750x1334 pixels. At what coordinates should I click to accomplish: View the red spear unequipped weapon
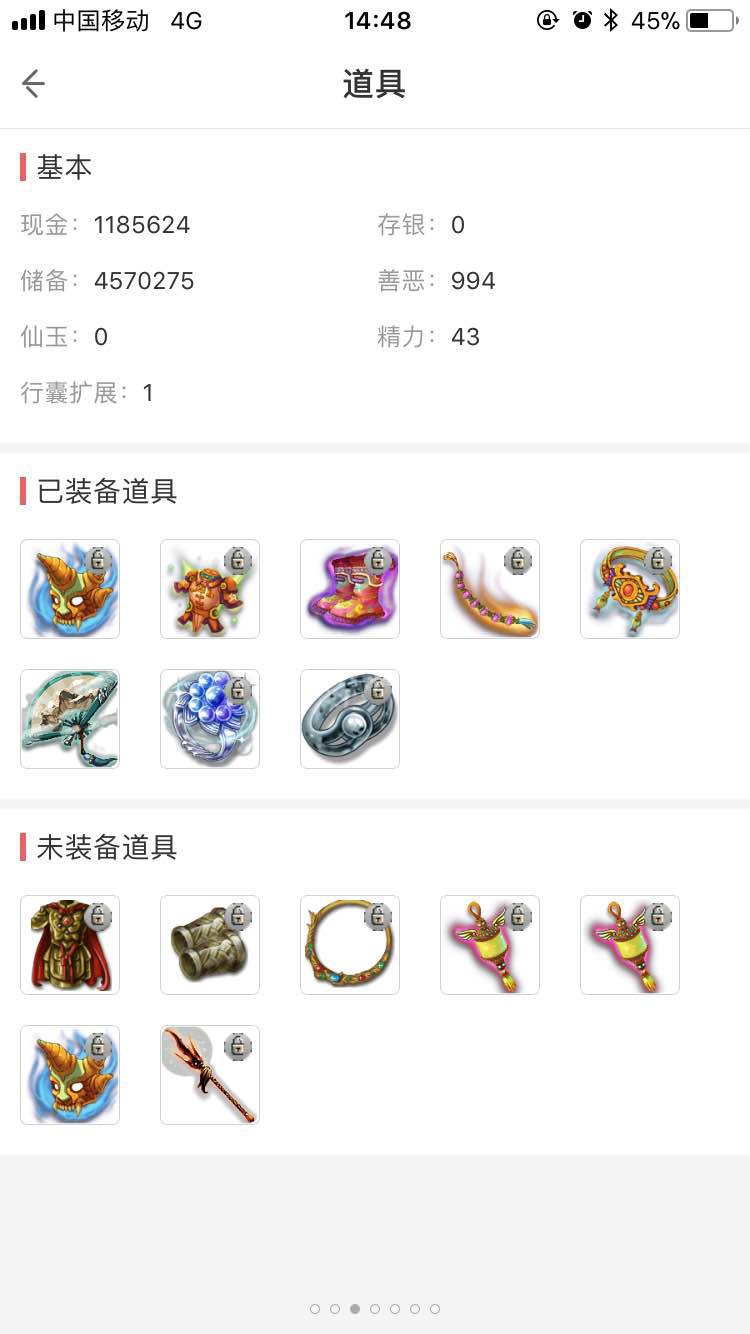210,1075
